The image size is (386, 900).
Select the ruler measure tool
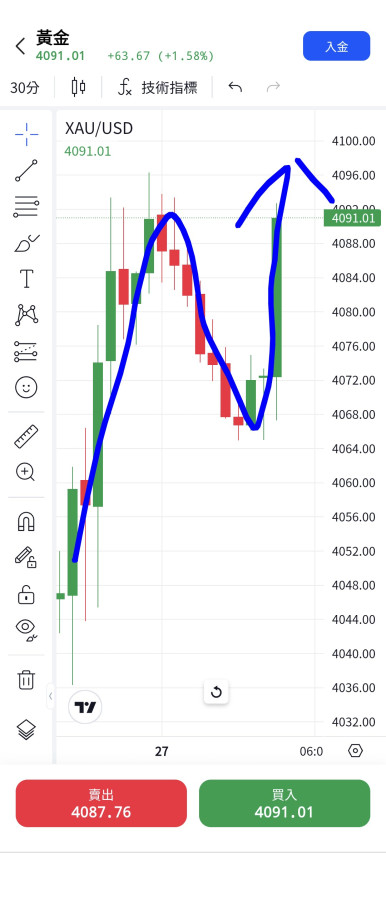pyautogui.click(x=26, y=436)
